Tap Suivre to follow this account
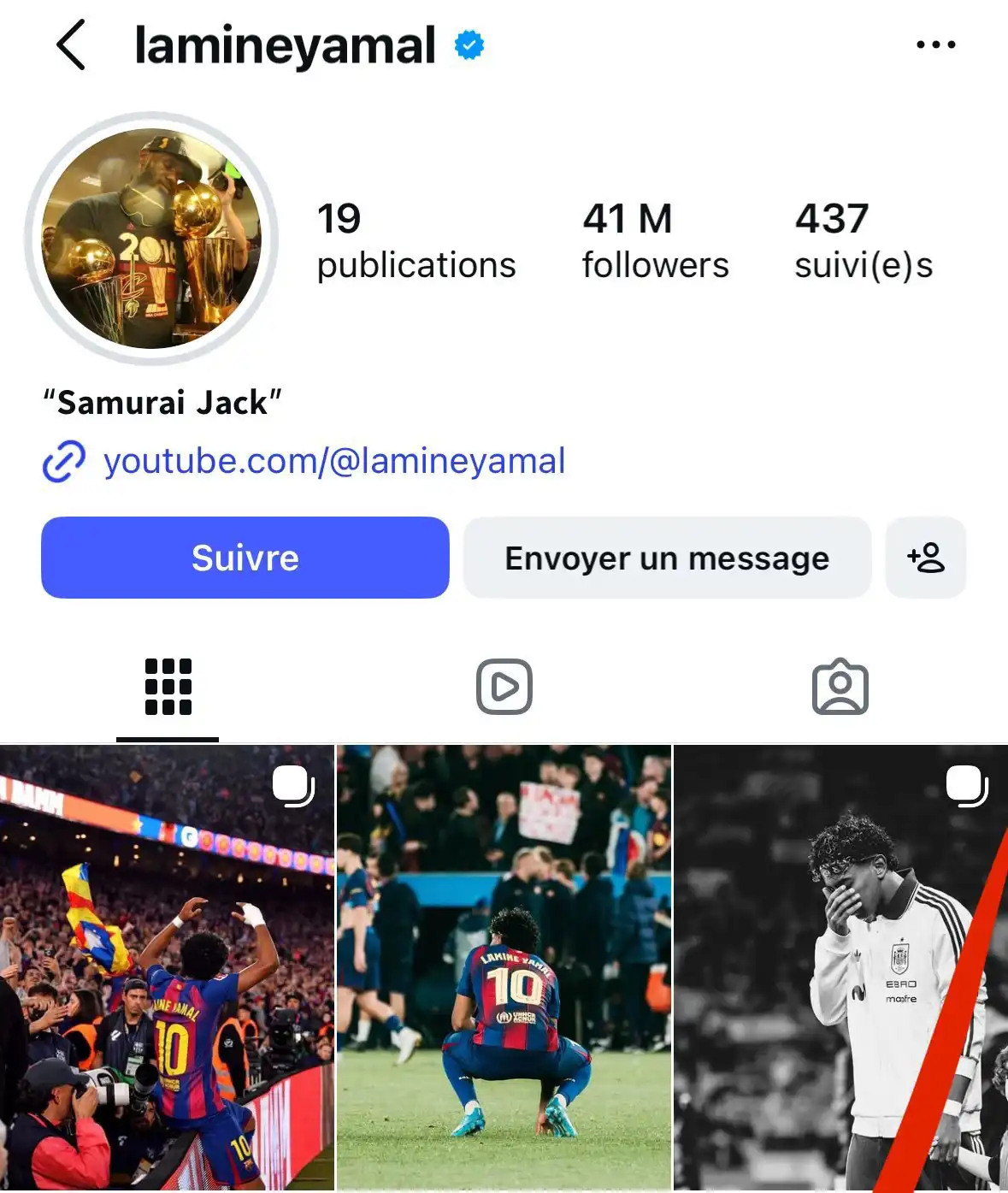This screenshot has width=1008, height=1193. click(x=245, y=558)
